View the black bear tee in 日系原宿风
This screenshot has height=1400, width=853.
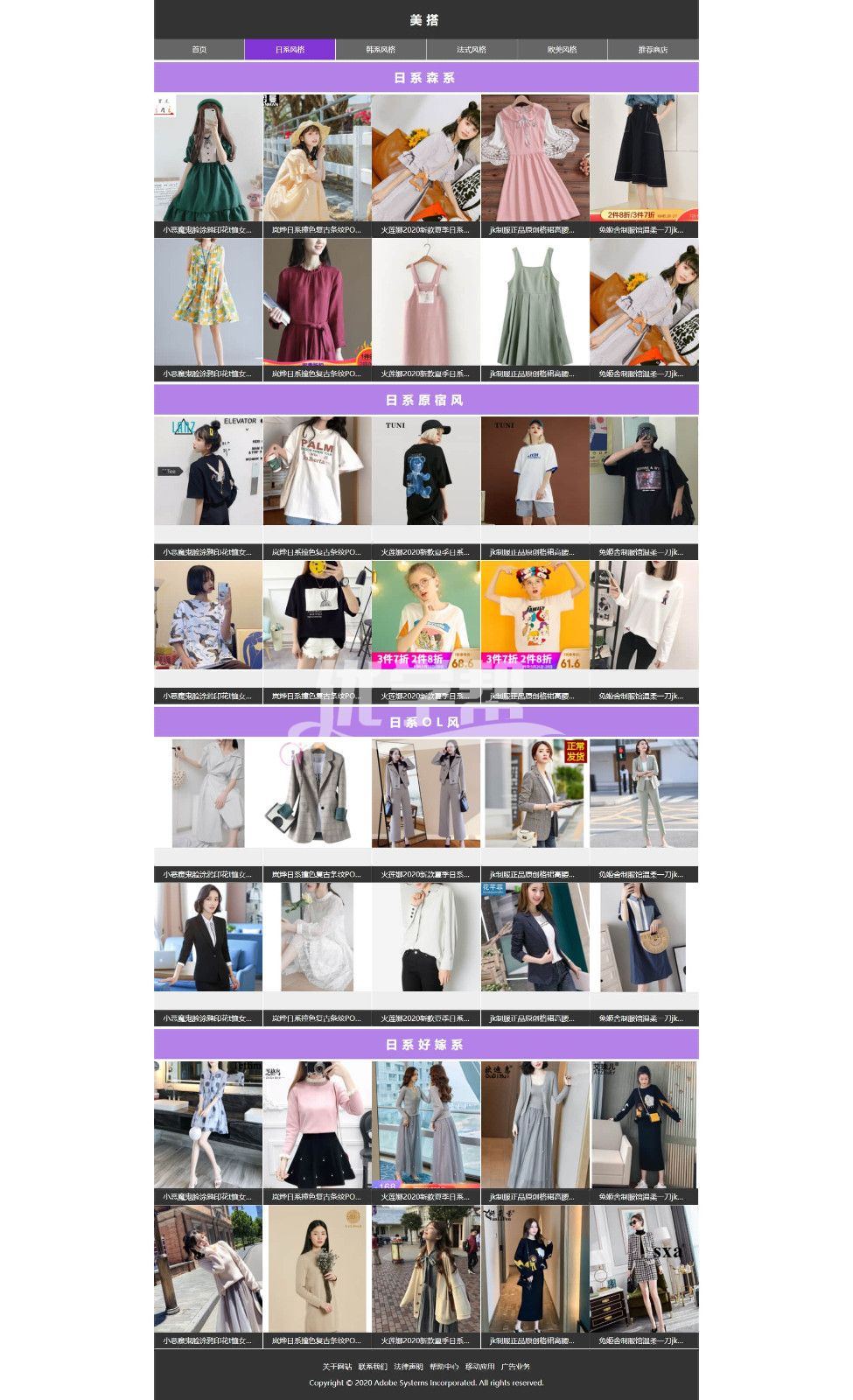[426, 471]
